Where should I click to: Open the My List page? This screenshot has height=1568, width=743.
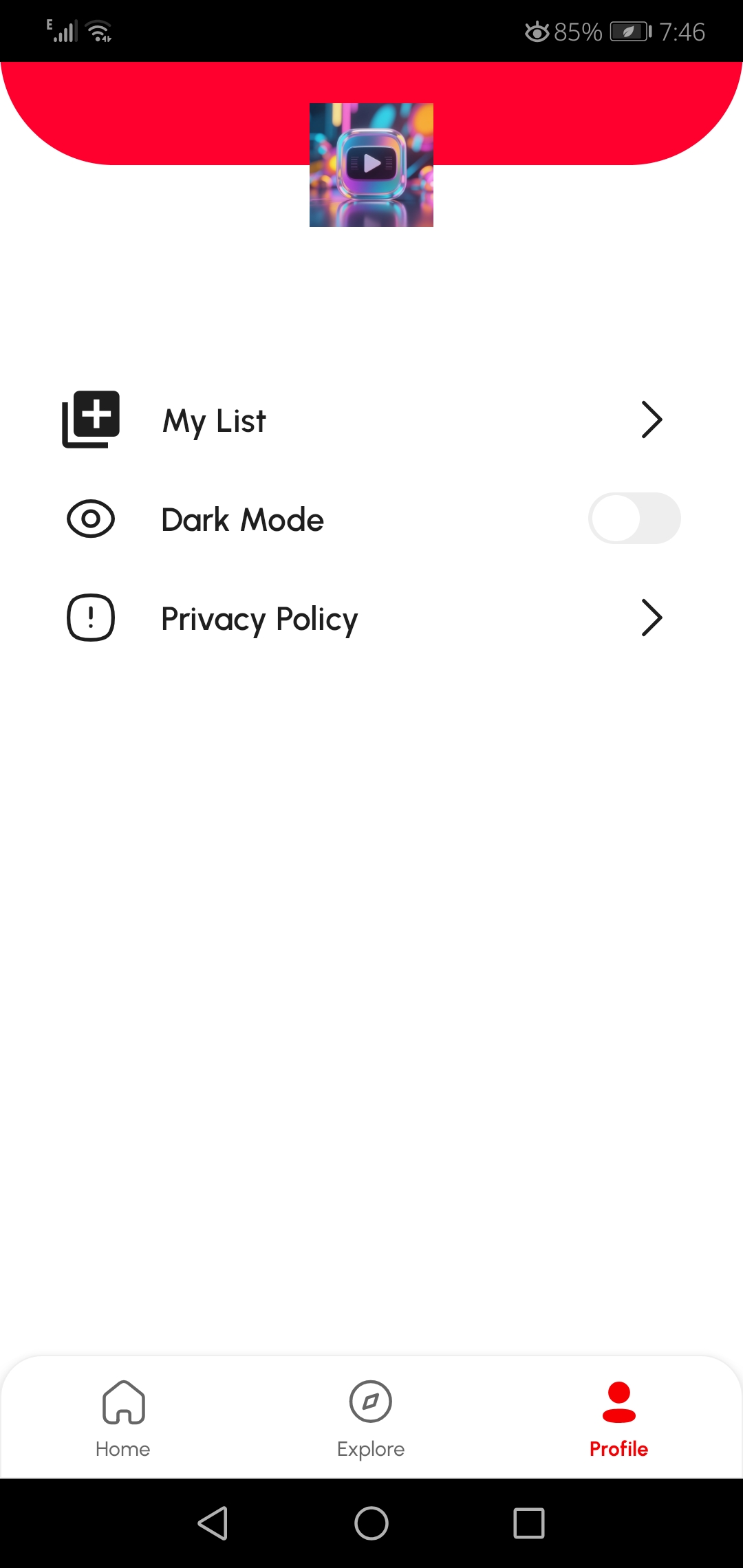coord(213,420)
